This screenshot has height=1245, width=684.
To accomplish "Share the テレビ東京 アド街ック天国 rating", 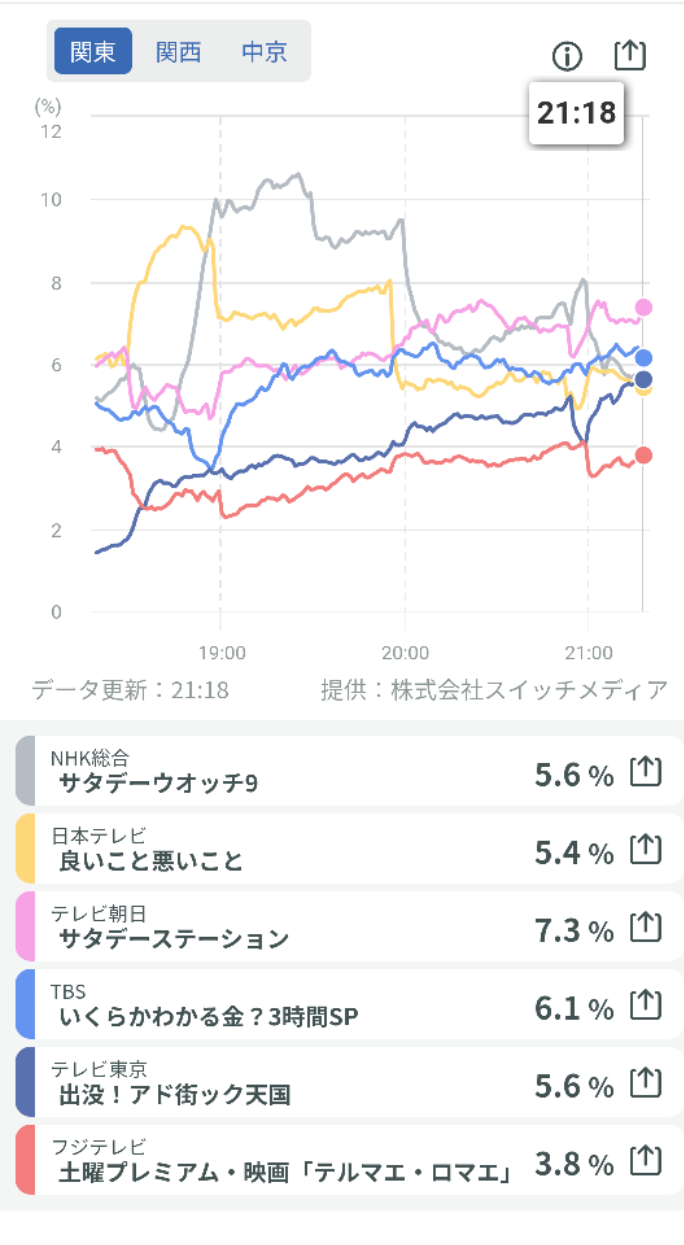I will click(646, 1084).
